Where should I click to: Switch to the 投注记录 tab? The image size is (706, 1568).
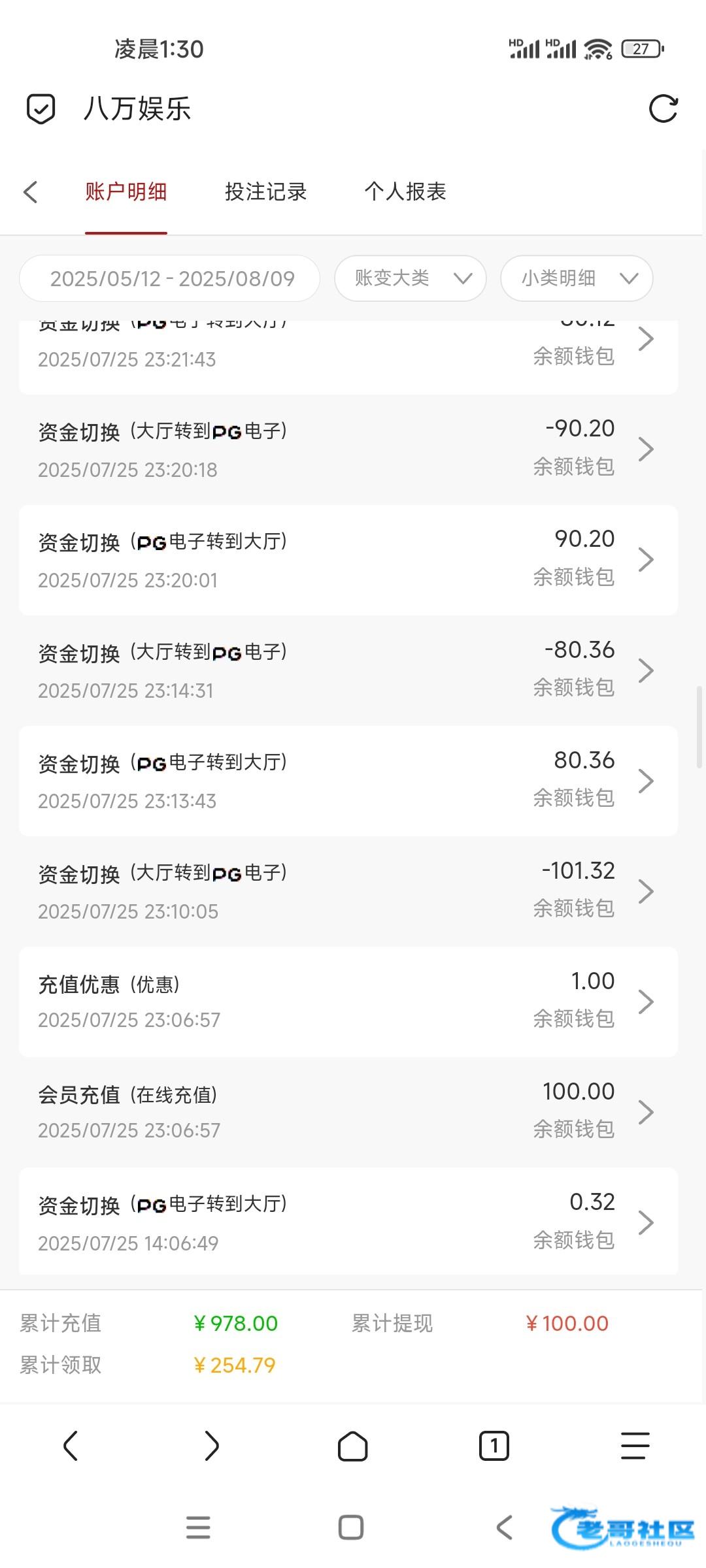tap(265, 192)
